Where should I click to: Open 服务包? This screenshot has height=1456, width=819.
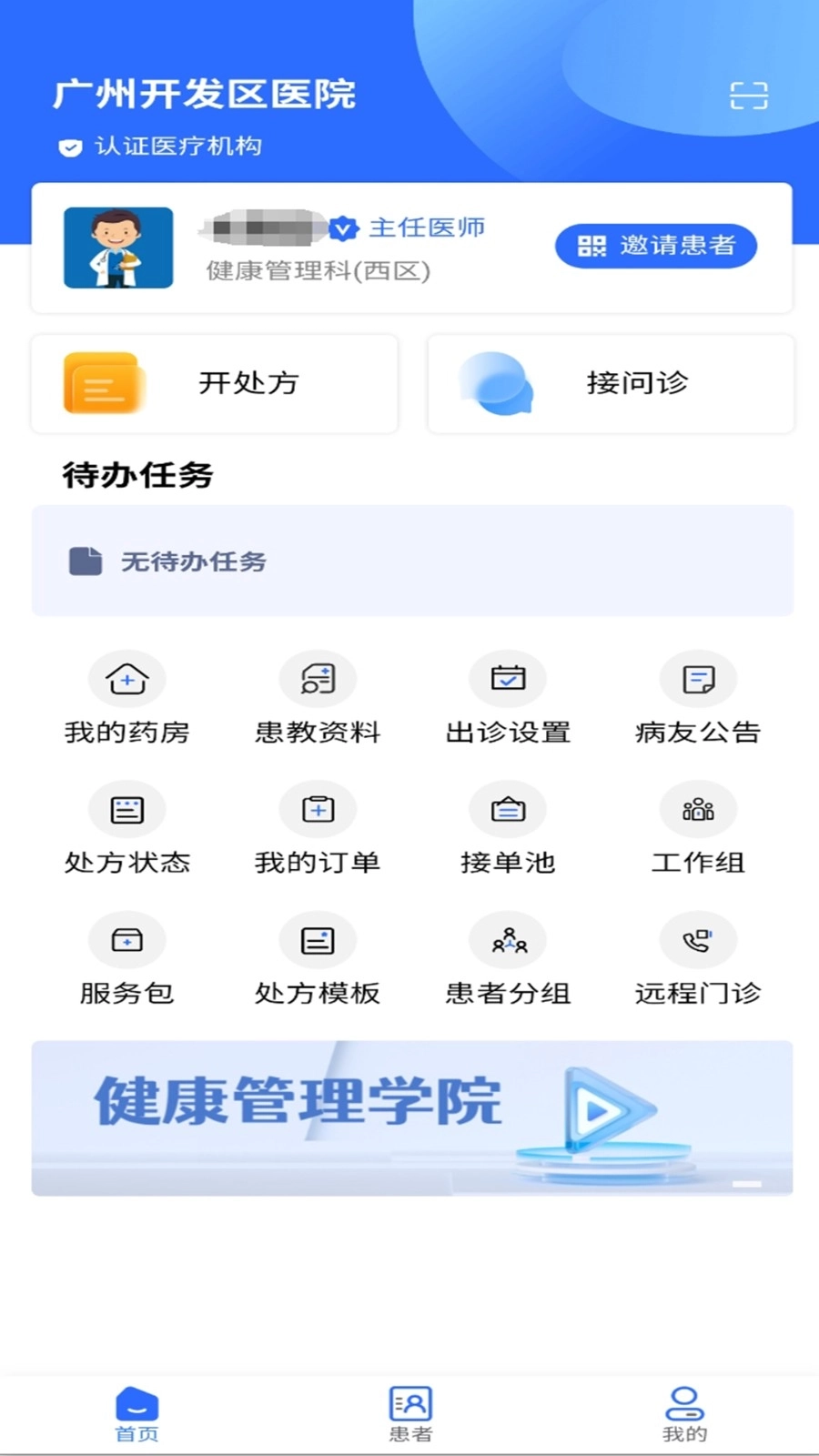(127, 959)
